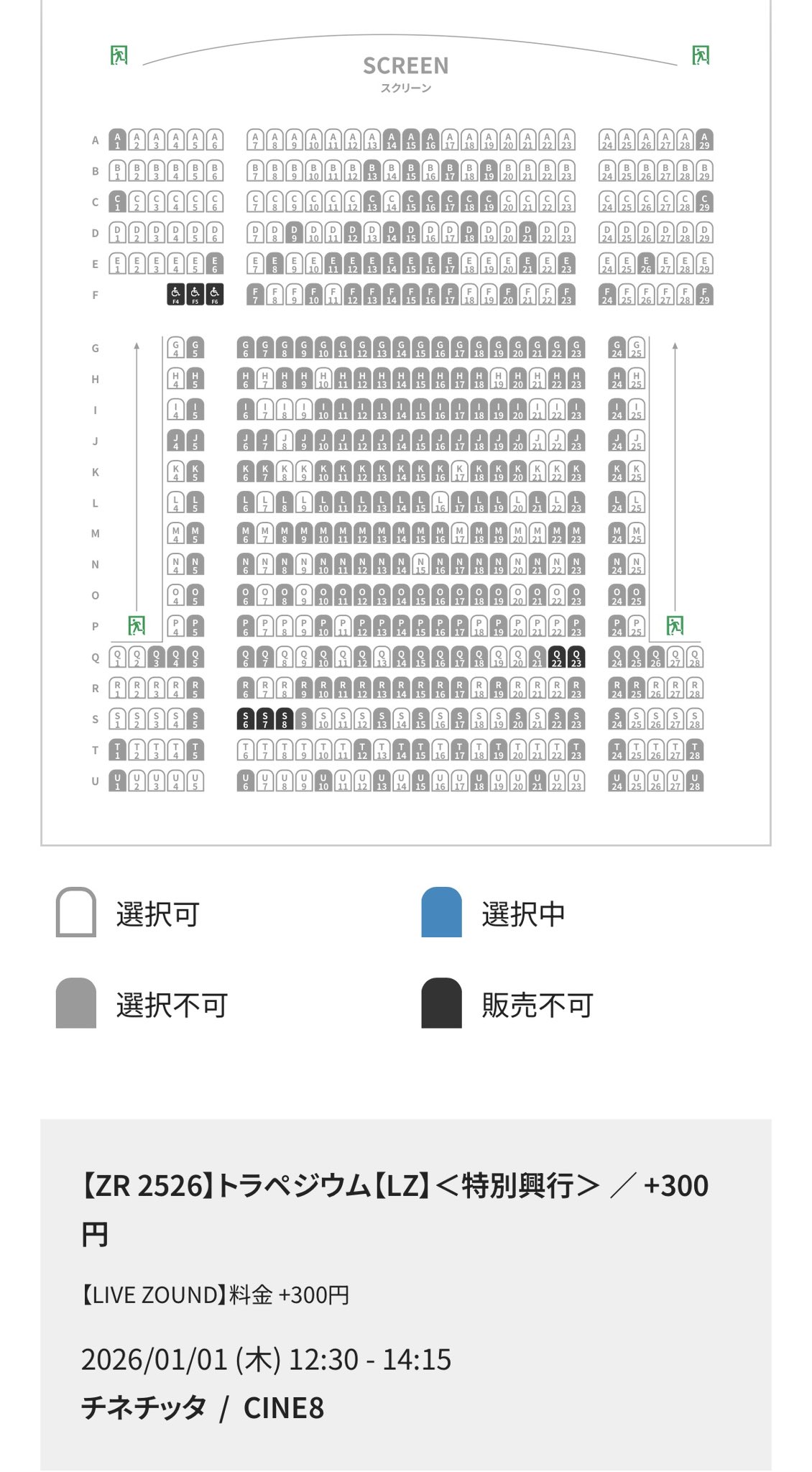
Task: Pick seat U23 in the last row
Action: click(x=576, y=781)
